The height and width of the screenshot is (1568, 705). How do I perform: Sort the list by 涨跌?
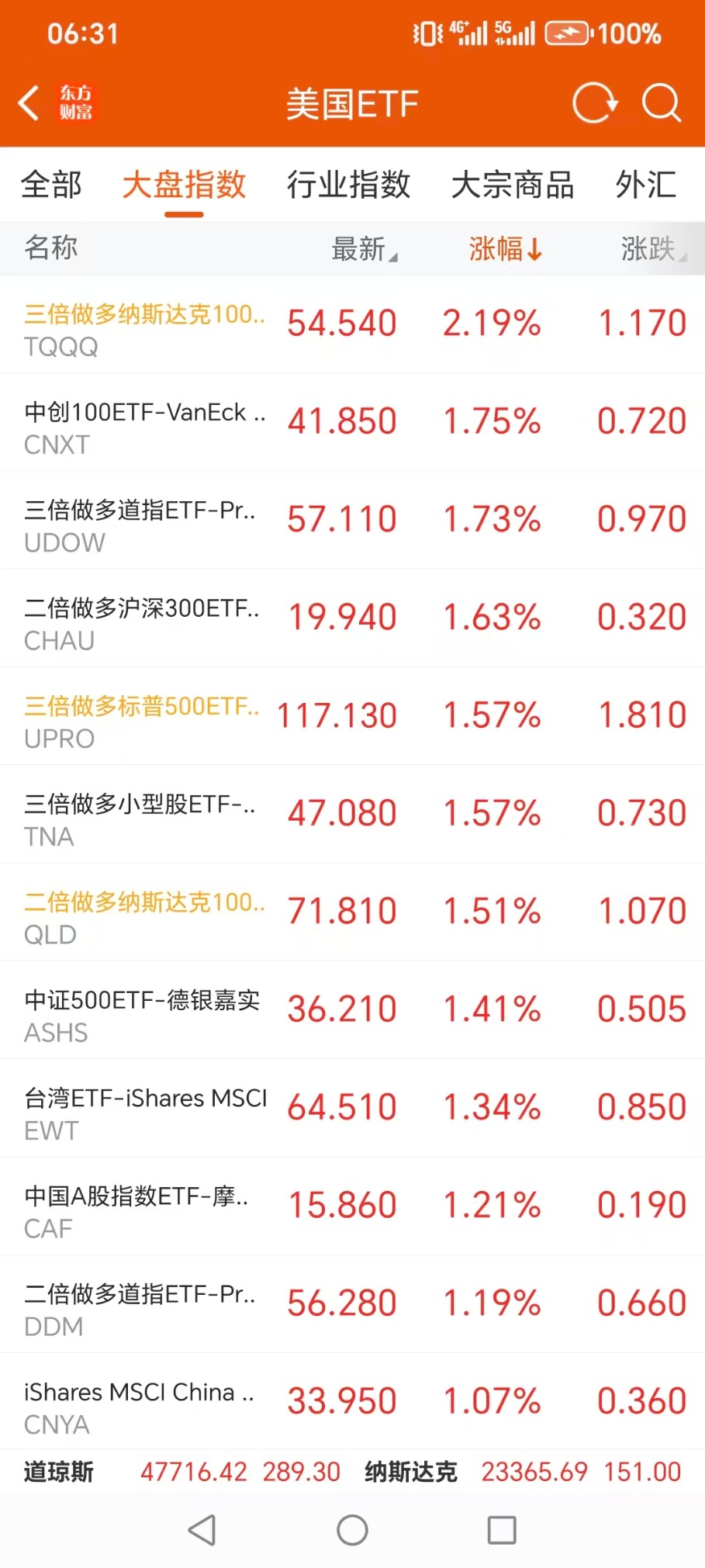pyautogui.click(x=652, y=249)
